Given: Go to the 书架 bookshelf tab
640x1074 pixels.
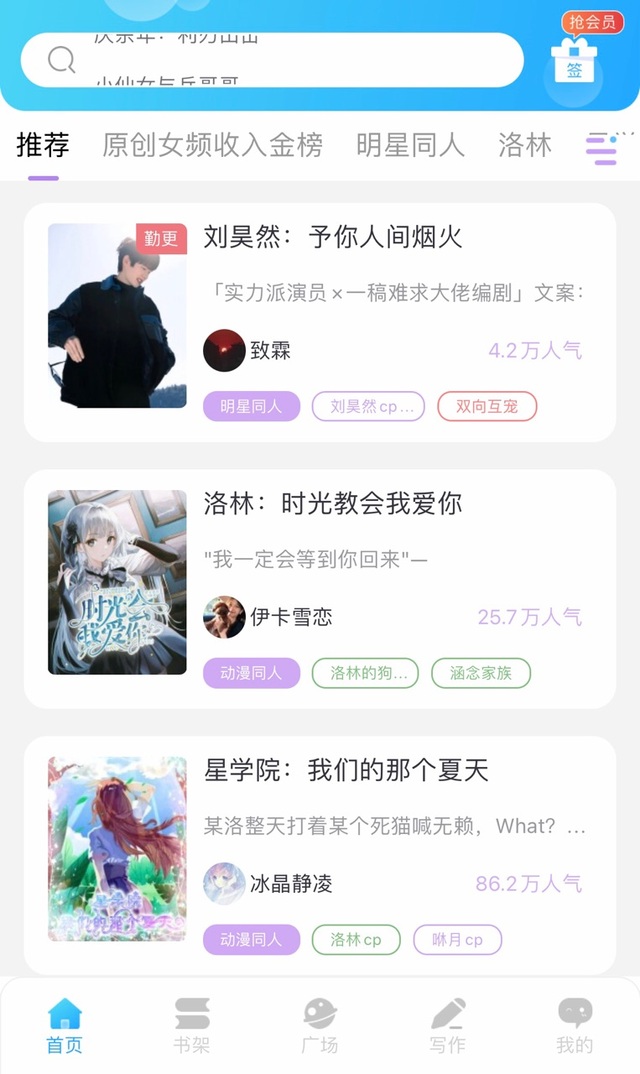Looking at the screenshot, I should point(192,1025).
